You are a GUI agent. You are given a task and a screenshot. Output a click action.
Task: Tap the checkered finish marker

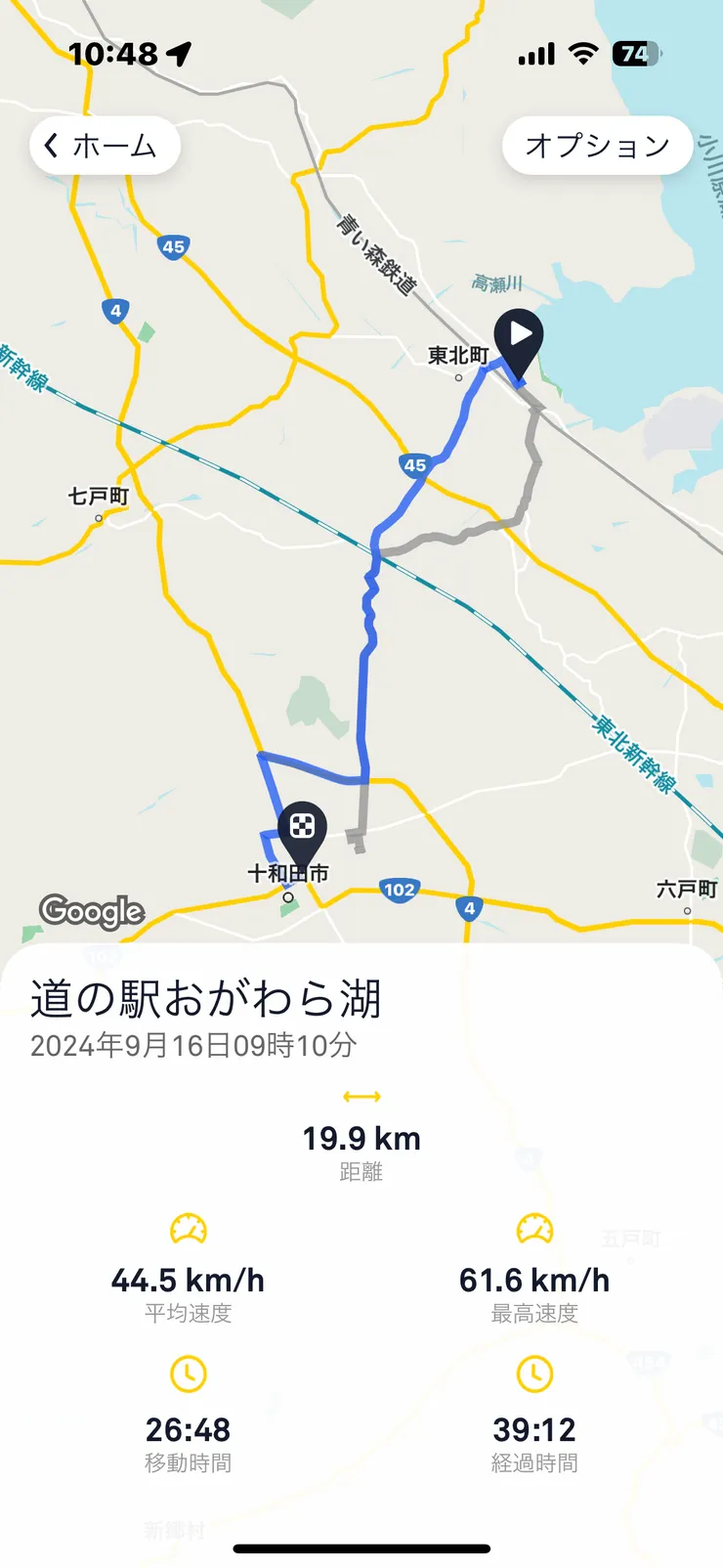(x=303, y=829)
